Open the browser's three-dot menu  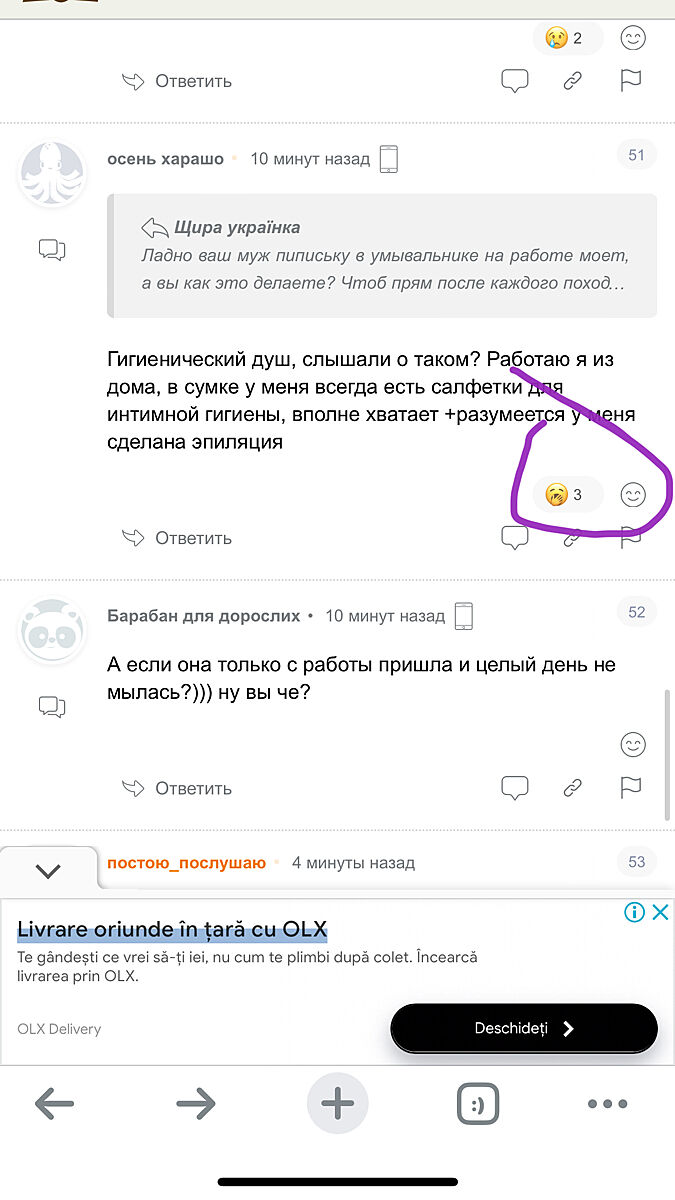607,1104
